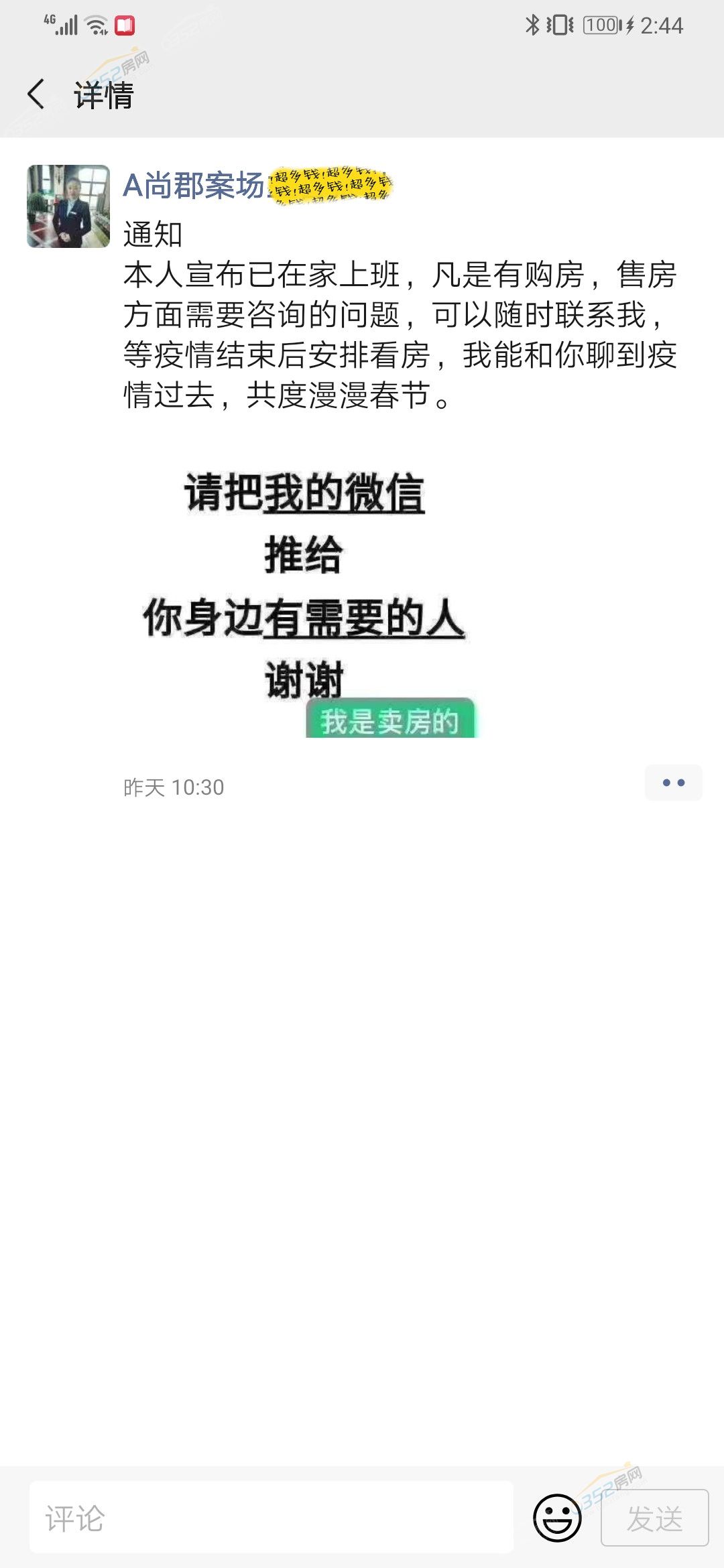Go back from the 详情 page
The image size is (724, 1568).
point(36,94)
